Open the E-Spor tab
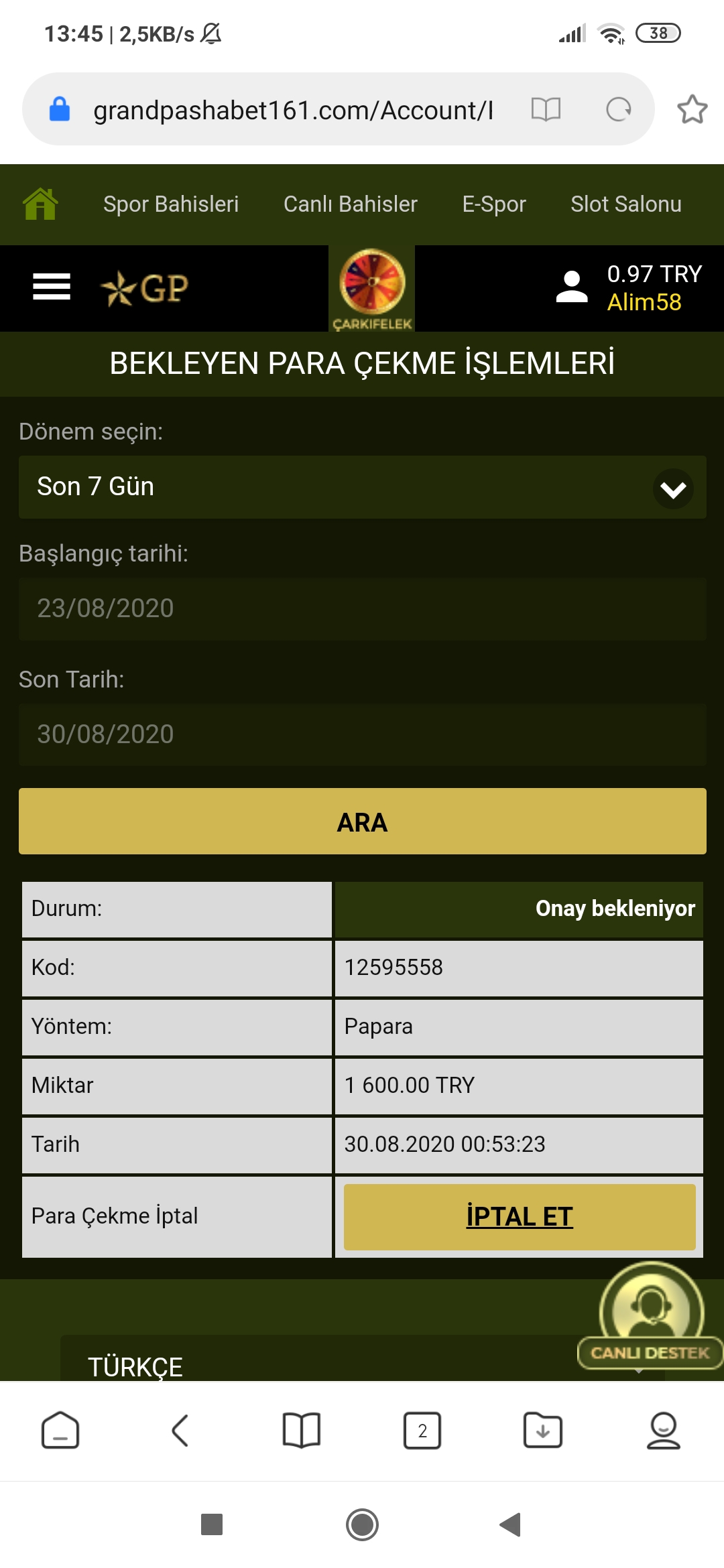Viewport: 724px width, 1568px height. click(x=494, y=204)
